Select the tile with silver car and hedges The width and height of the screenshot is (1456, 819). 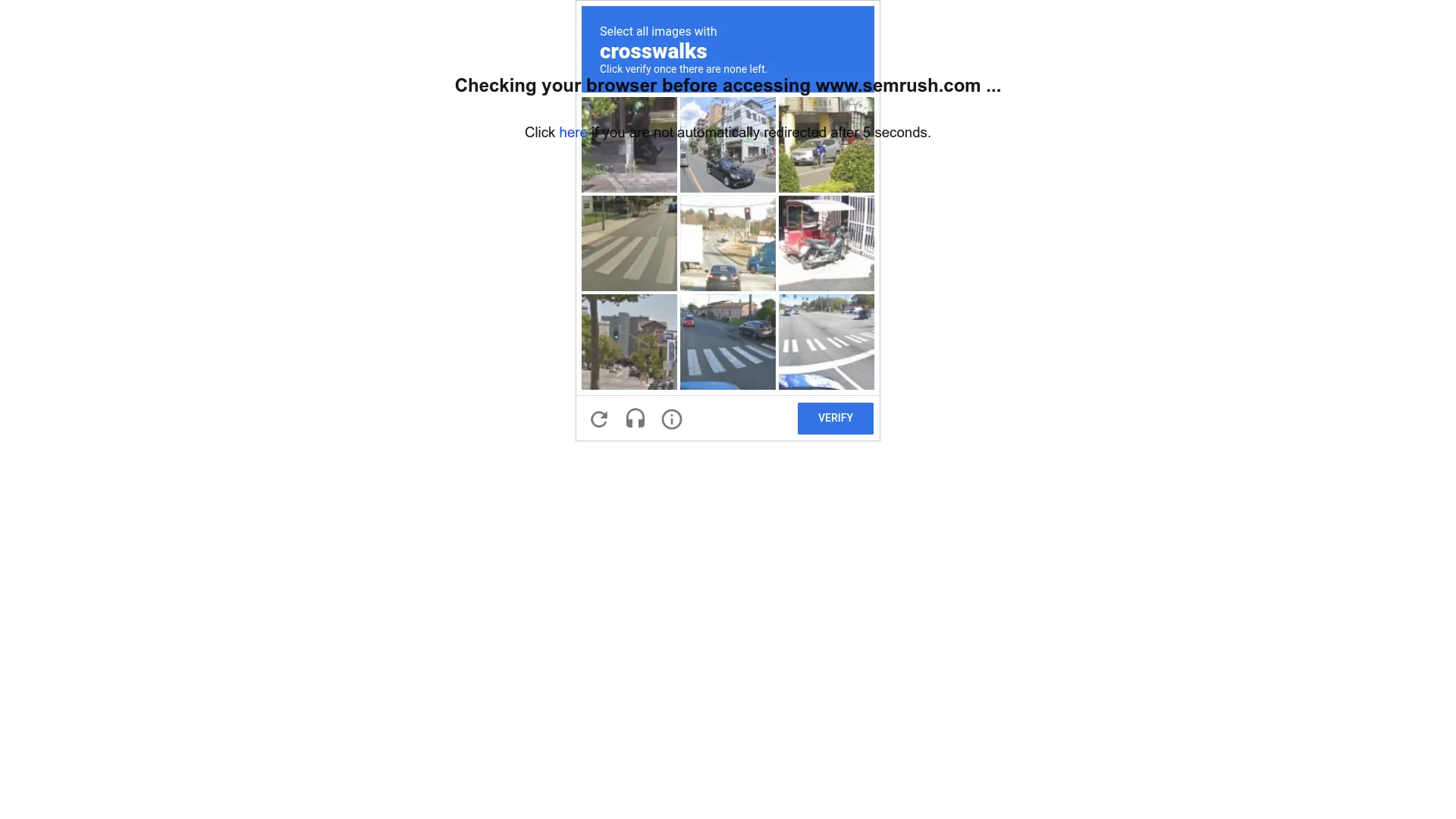coord(826,145)
